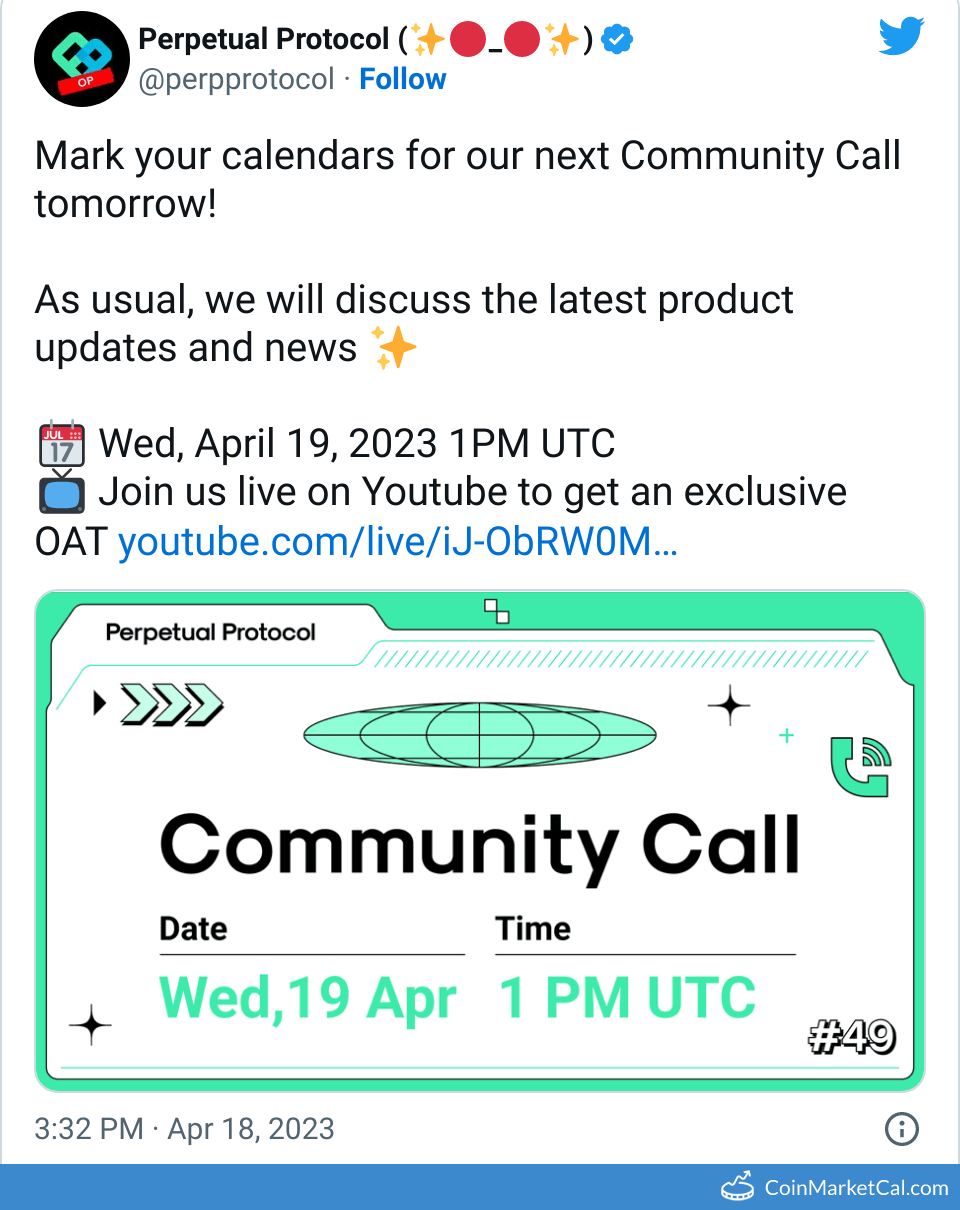Open the @perpprotocol handle
The image size is (960, 1210).
click(236, 80)
